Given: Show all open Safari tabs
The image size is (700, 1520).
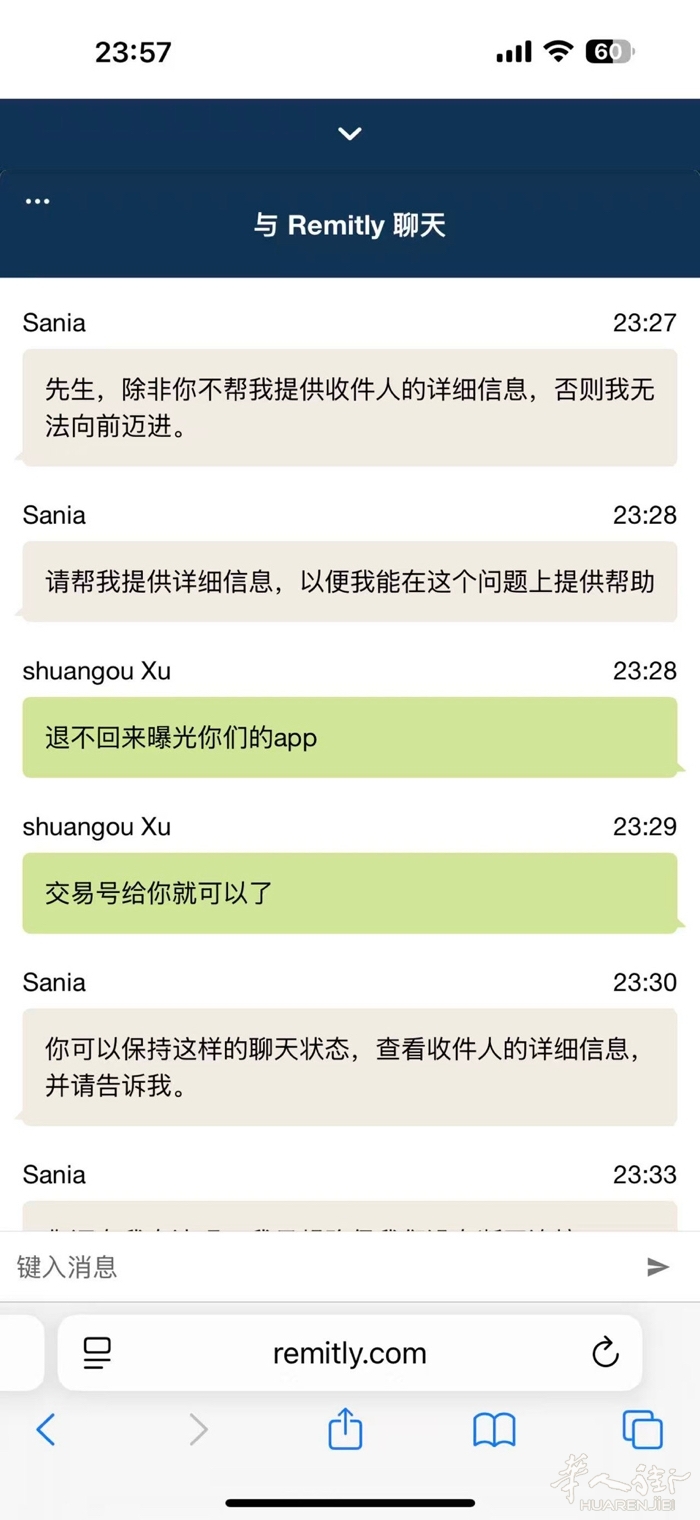Looking at the screenshot, I should pyautogui.click(x=642, y=1430).
